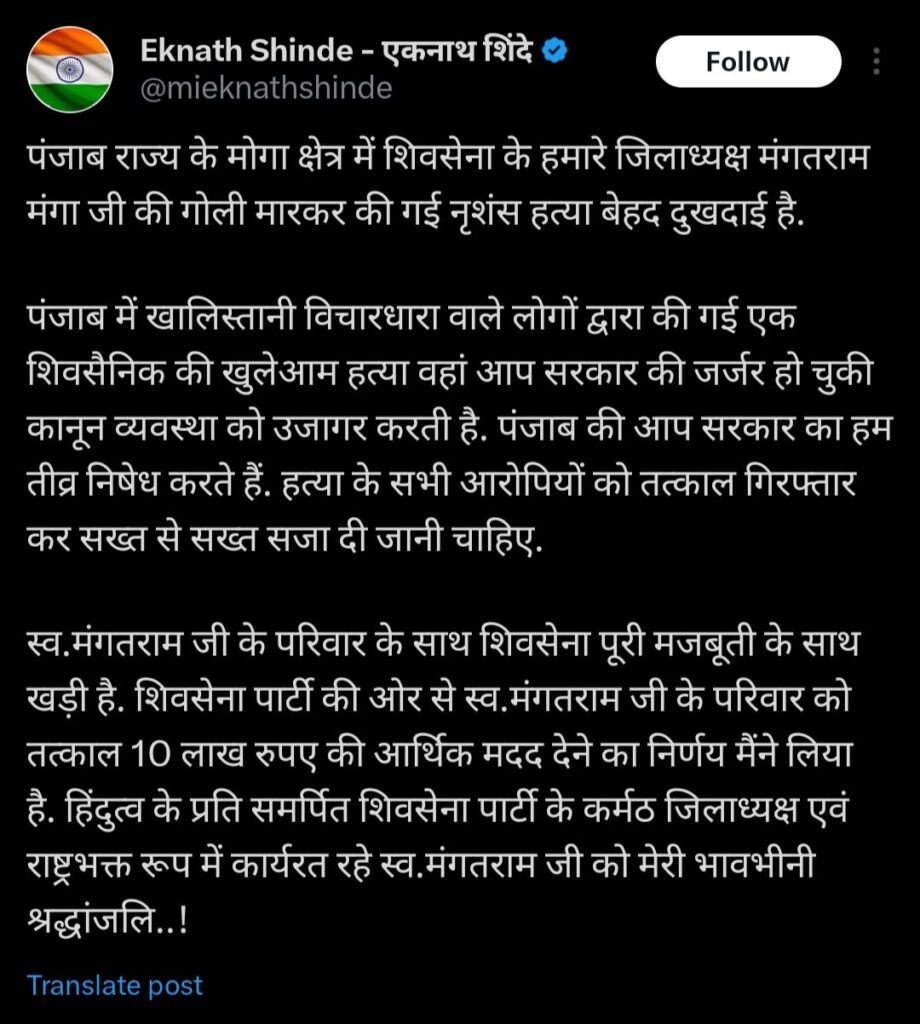Open the @mieknathshinde profile handle
This screenshot has height=1024, width=920.
pos(265,88)
